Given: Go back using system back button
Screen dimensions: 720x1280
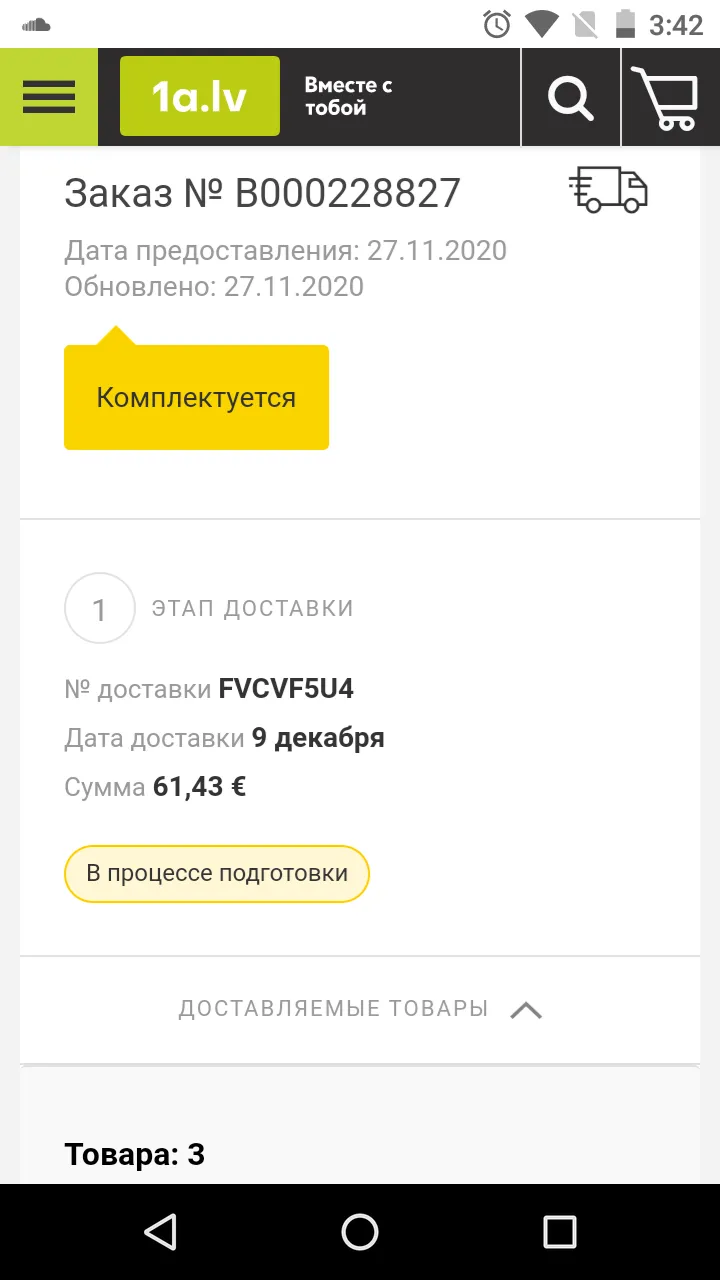Looking at the screenshot, I should point(160,1232).
